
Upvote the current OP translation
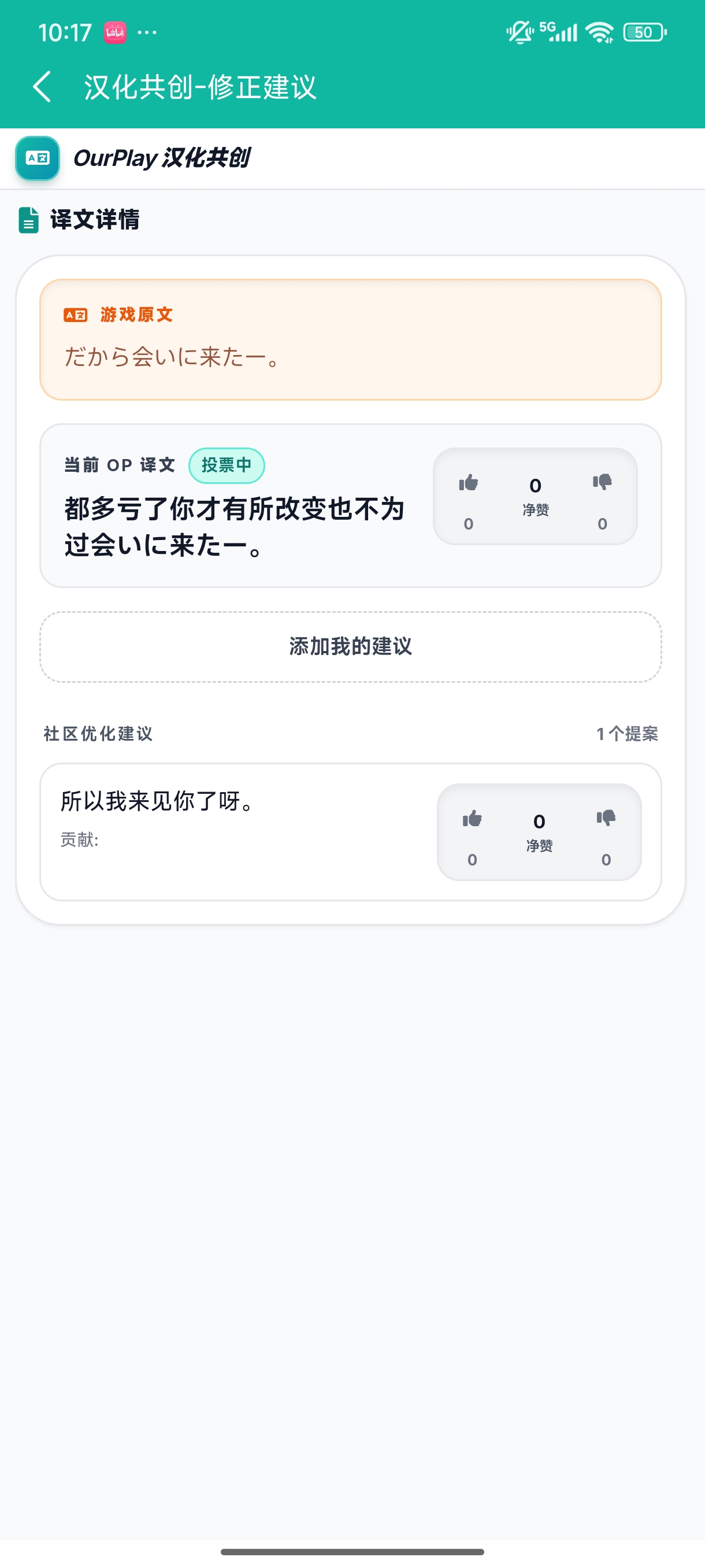pyautogui.click(x=469, y=484)
